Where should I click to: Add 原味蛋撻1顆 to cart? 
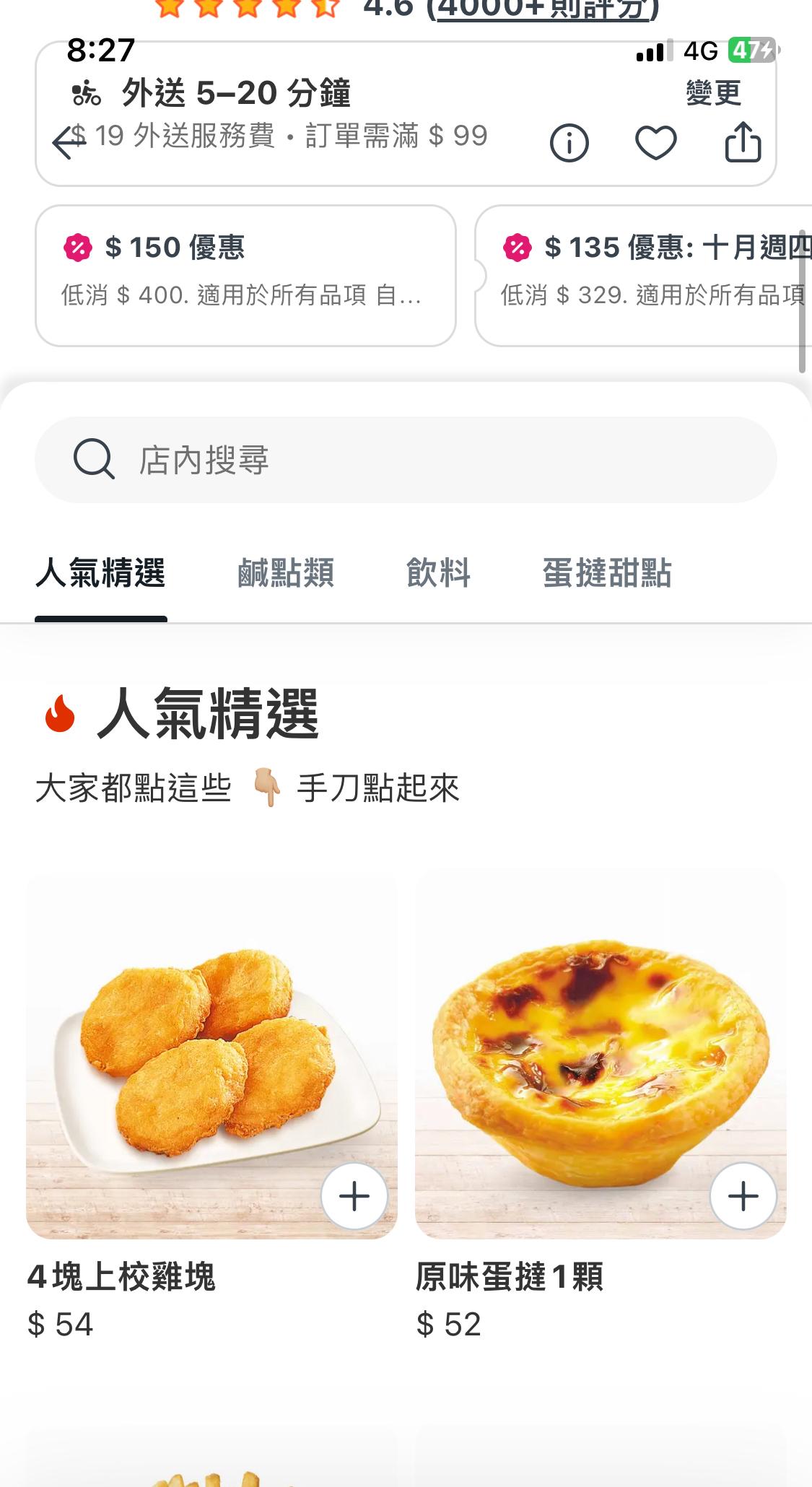tap(743, 1196)
